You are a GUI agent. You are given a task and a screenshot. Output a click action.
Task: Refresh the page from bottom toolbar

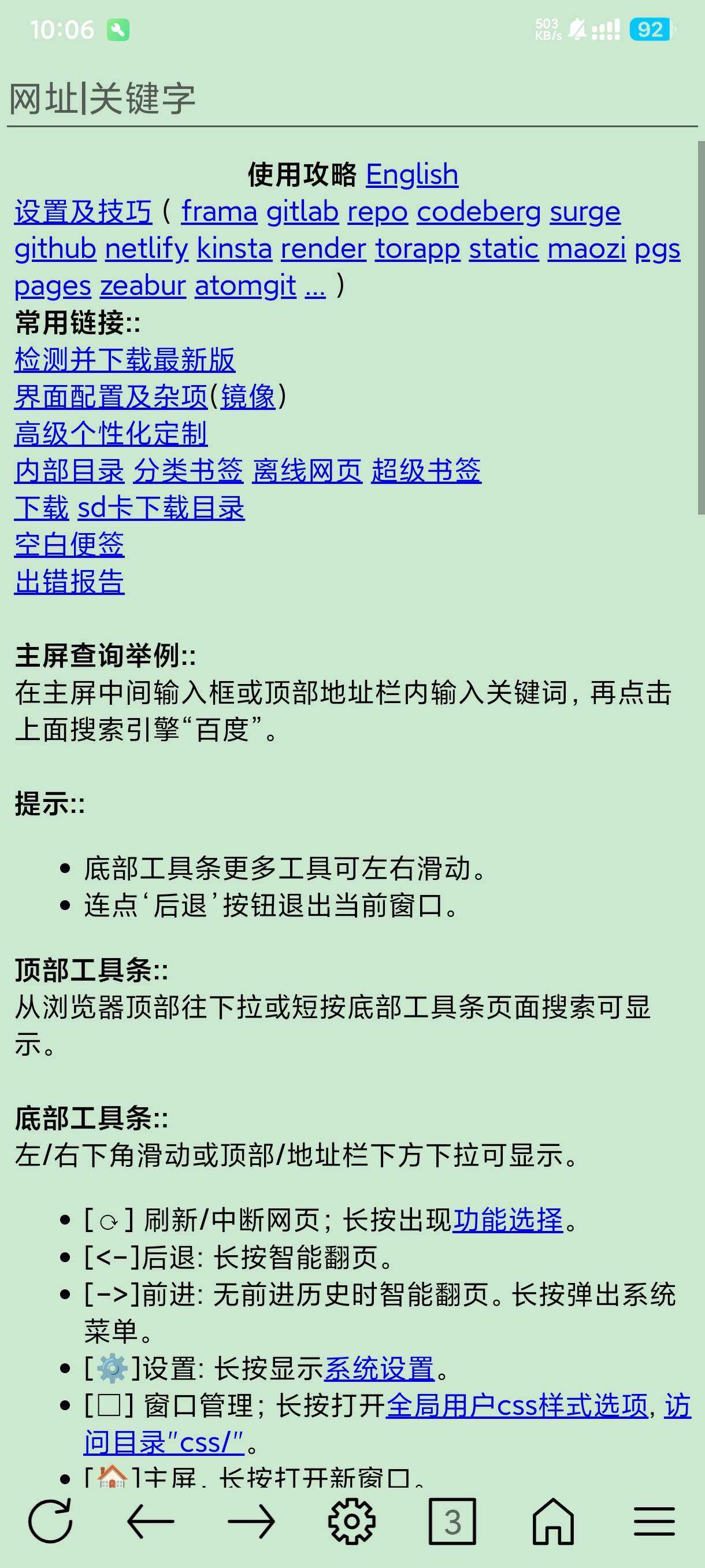[50, 1522]
